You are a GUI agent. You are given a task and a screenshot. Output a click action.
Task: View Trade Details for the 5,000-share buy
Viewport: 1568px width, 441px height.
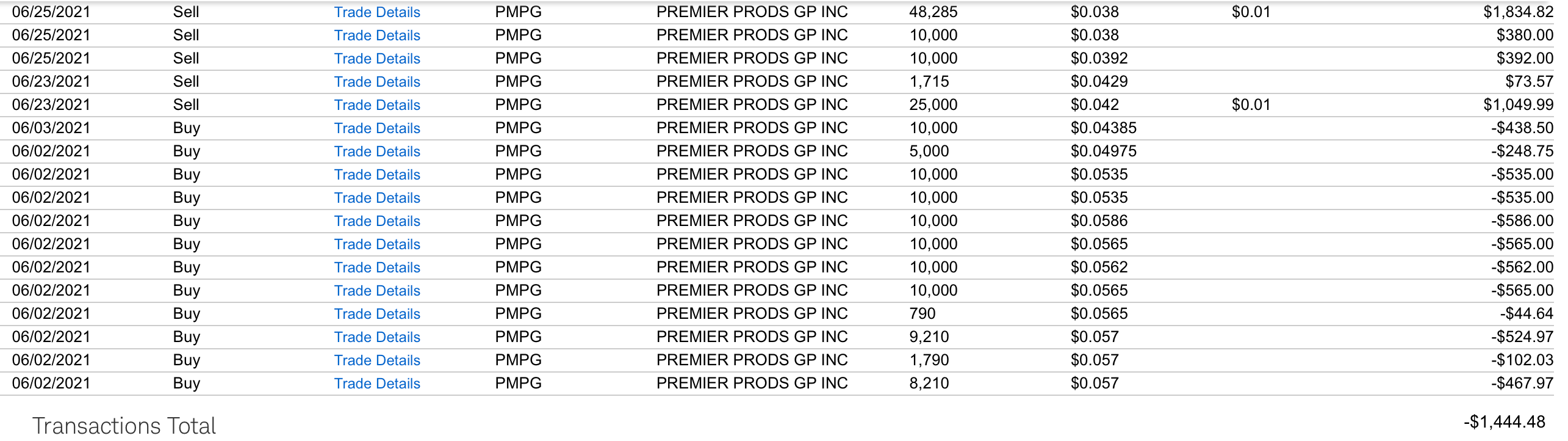coord(377,151)
